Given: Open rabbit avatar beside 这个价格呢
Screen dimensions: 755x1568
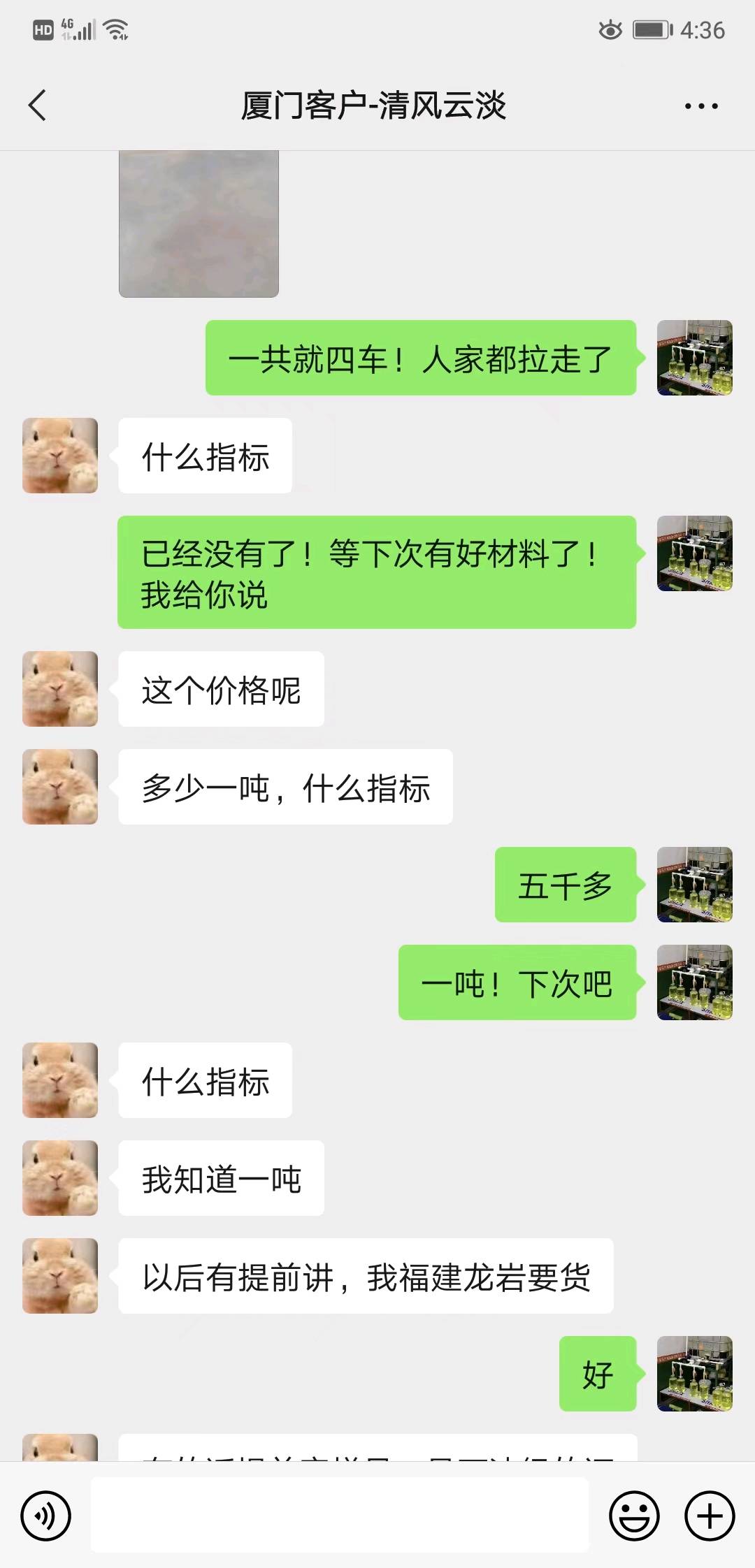Looking at the screenshot, I should click(60, 689).
